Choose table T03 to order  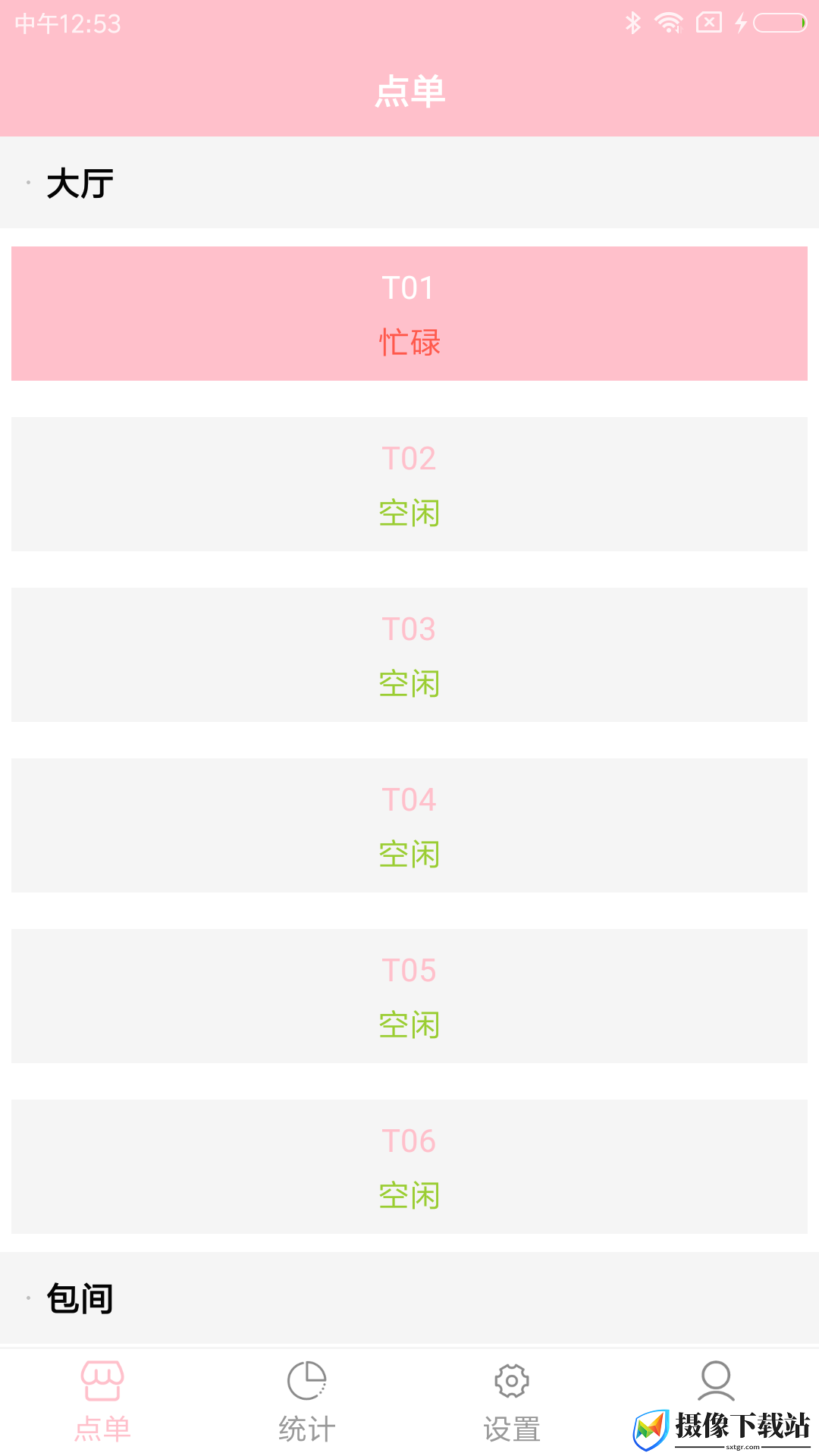click(x=409, y=654)
